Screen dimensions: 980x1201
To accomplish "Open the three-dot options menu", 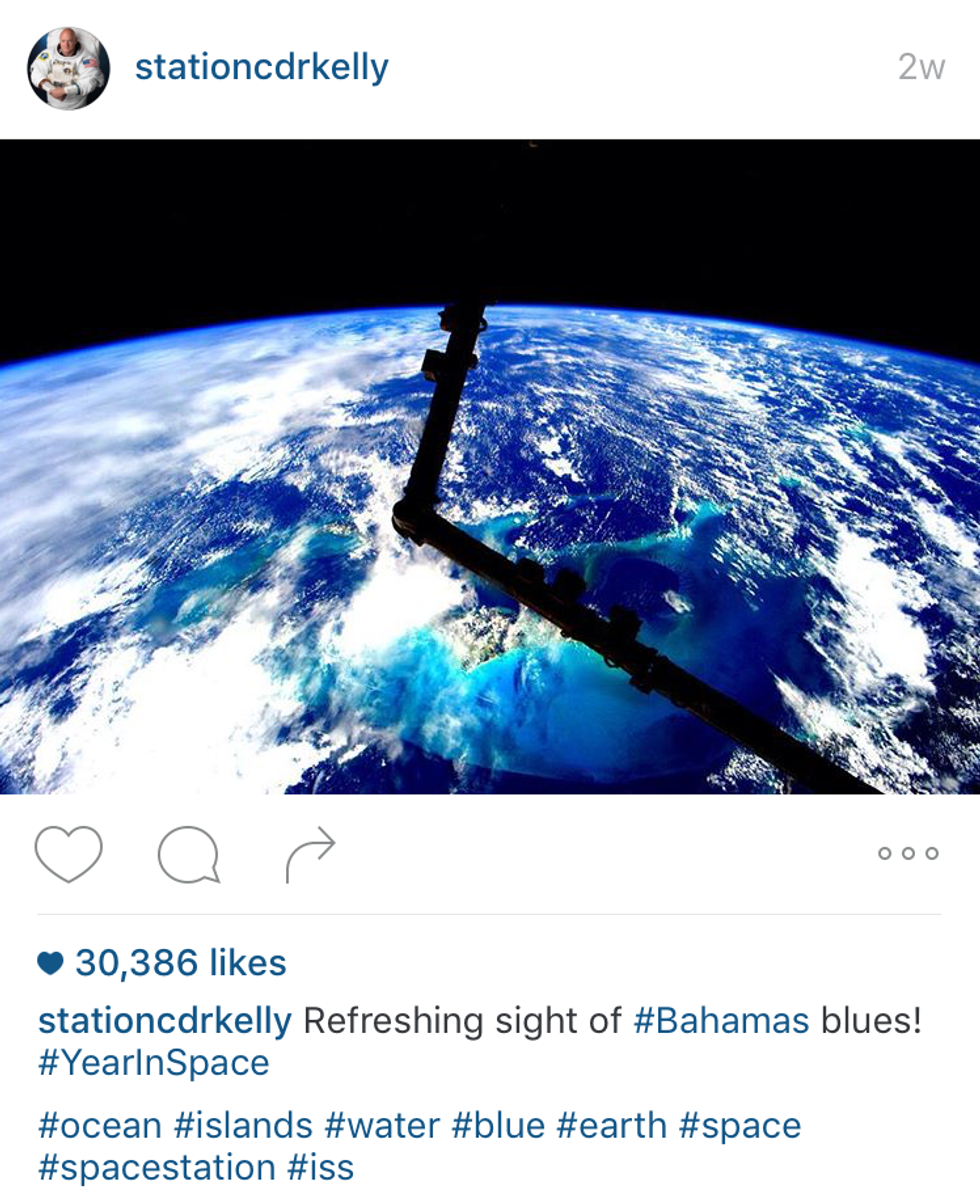I will pos(908,853).
